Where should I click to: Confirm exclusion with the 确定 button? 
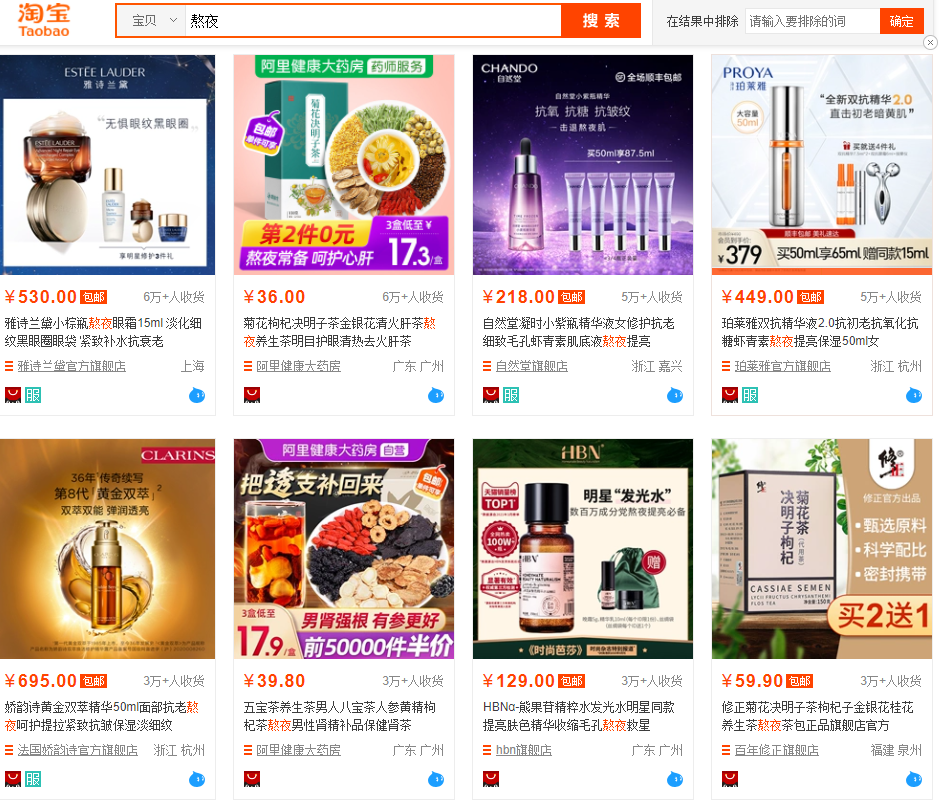point(901,21)
